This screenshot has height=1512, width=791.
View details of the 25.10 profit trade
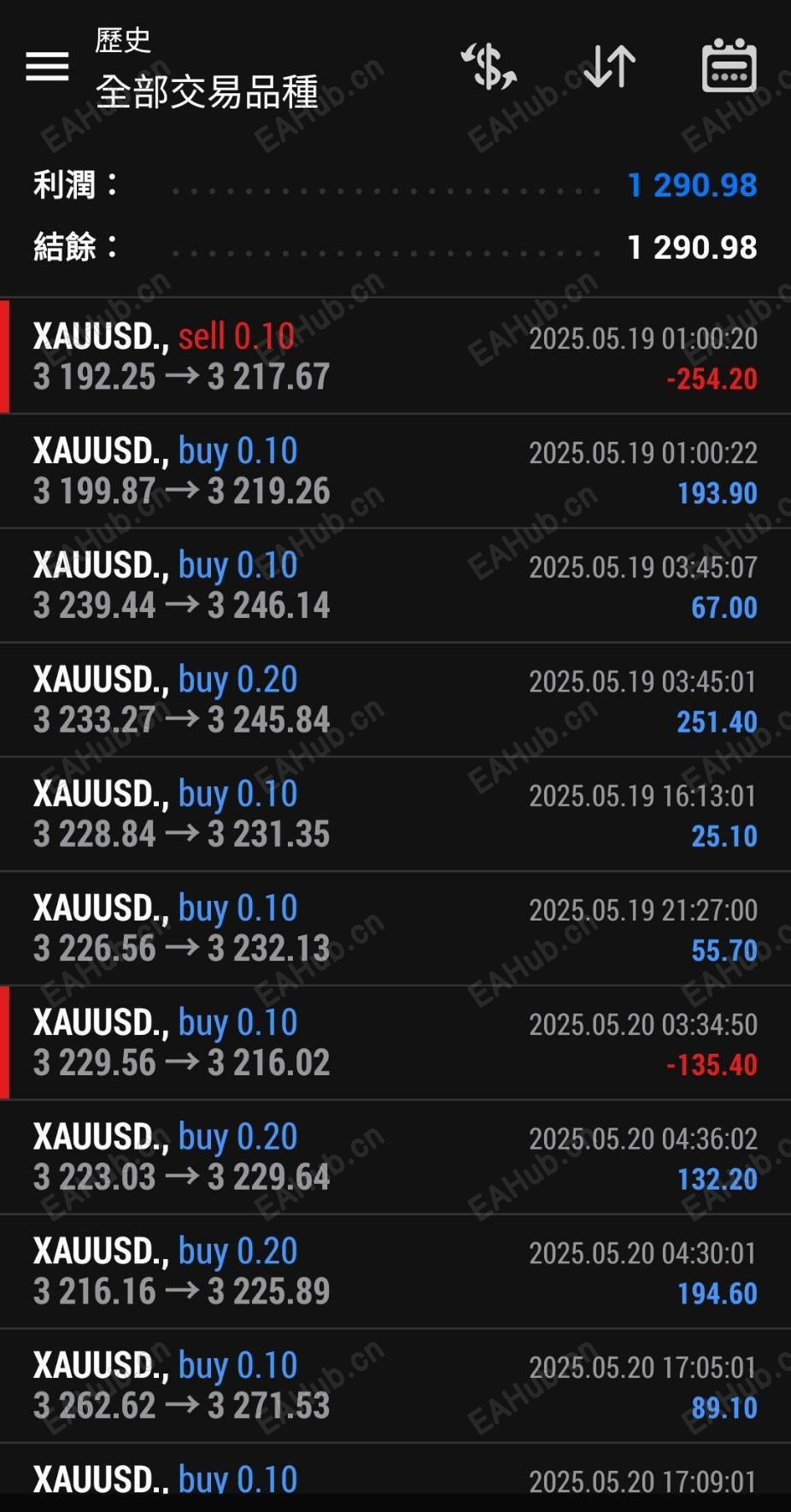[395, 815]
